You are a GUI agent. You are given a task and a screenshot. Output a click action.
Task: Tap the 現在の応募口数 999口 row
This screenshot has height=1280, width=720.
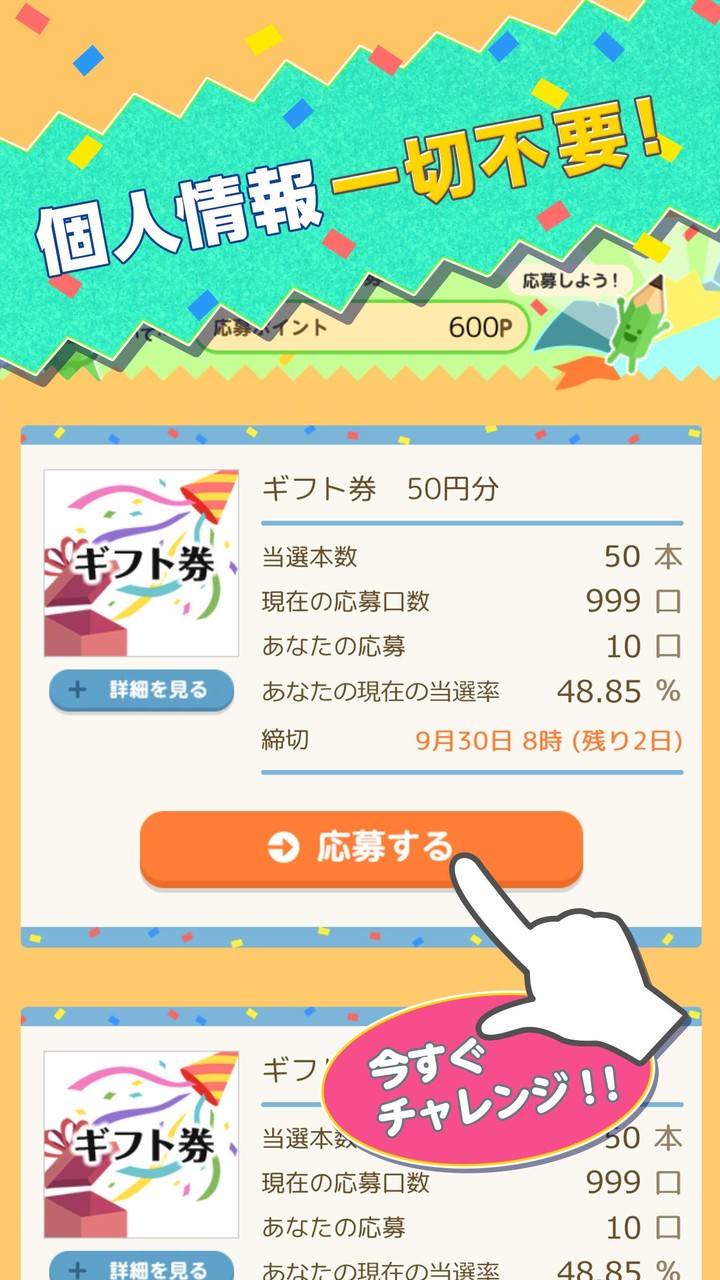pyautogui.click(x=470, y=600)
